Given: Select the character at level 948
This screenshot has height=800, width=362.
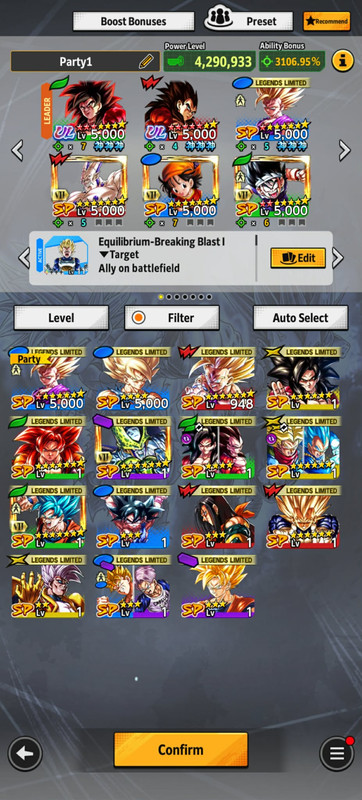Looking at the screenshot, I should coord(218,379).
